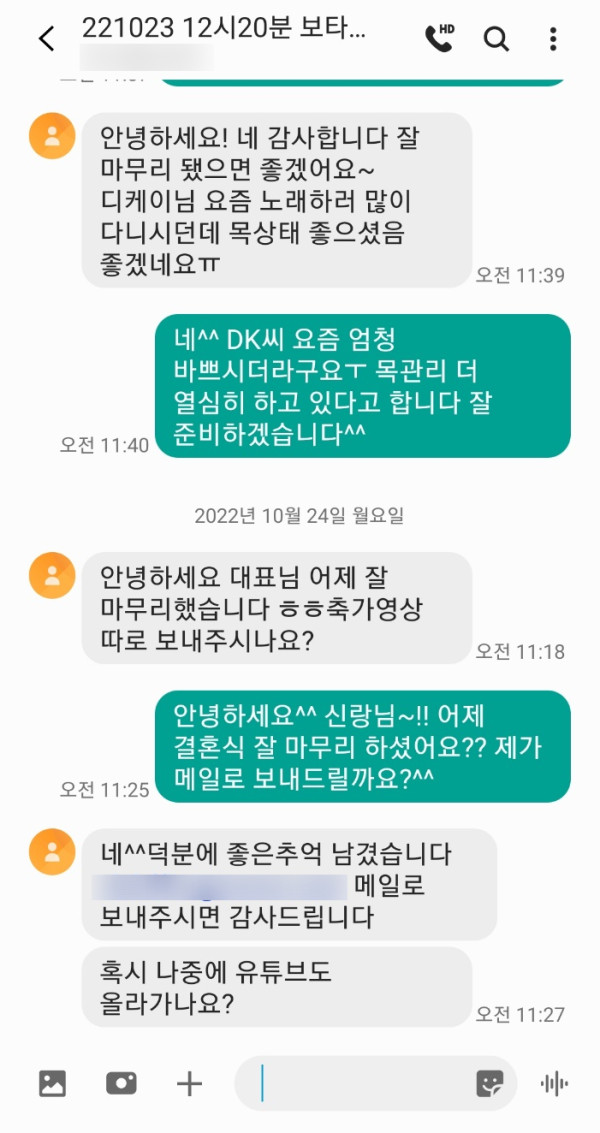Viewport: 600px width, 1133px height.
Task: Open the camera to take a picture
Action: point(121,1083)
